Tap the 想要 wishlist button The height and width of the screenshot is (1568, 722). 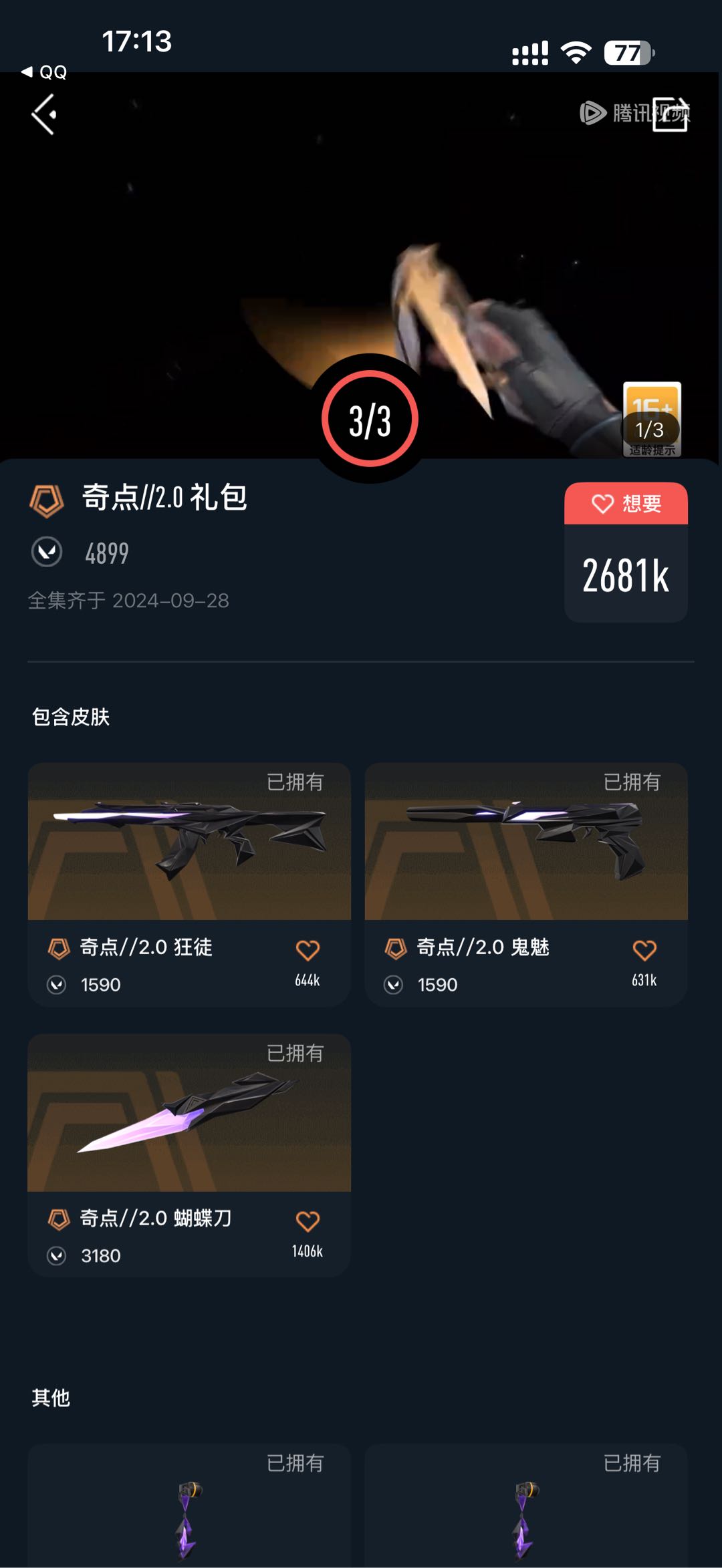[626, 503]
